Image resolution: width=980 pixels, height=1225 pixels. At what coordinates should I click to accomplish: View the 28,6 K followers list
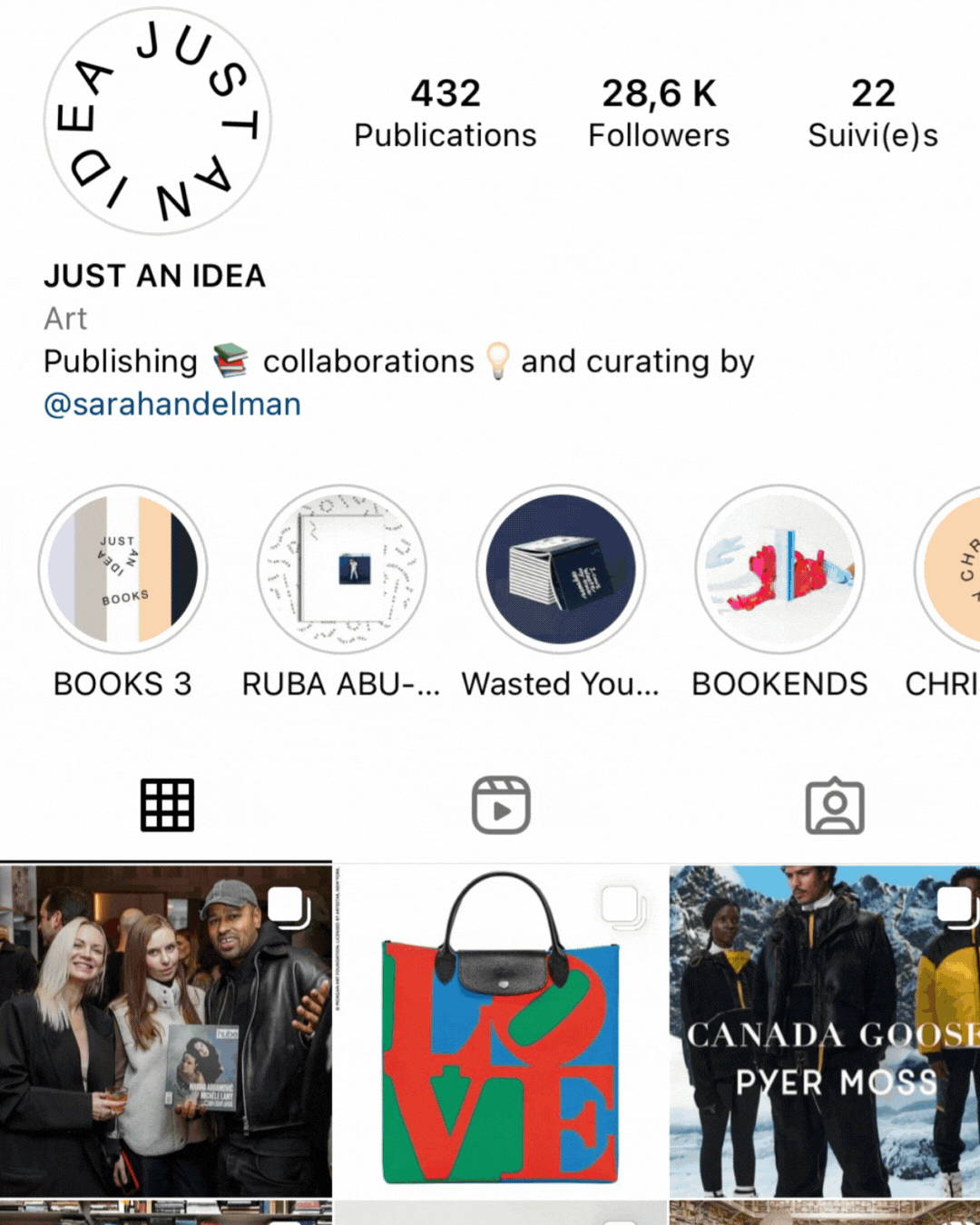click(659, 113)
